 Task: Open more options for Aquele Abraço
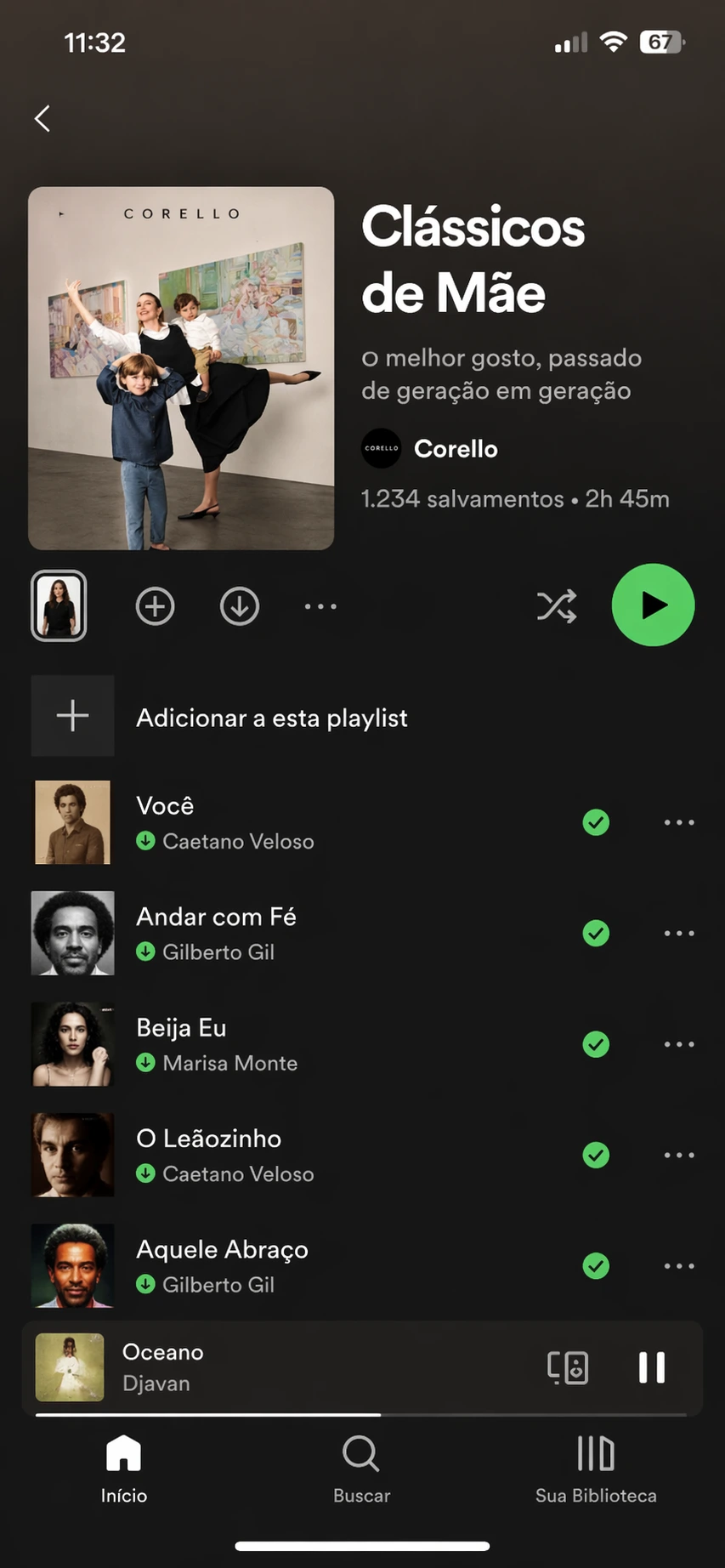679,1266
